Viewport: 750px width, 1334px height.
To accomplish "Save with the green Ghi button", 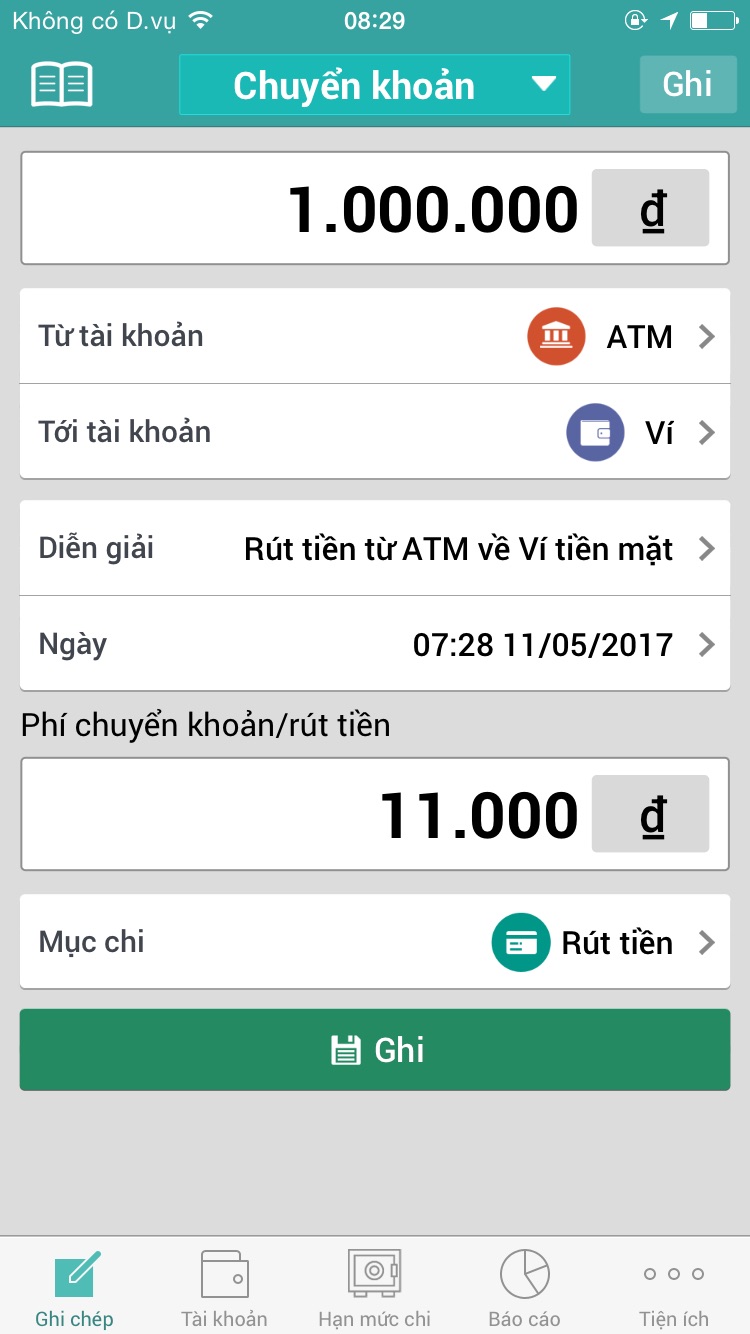I will (375, 1050).
